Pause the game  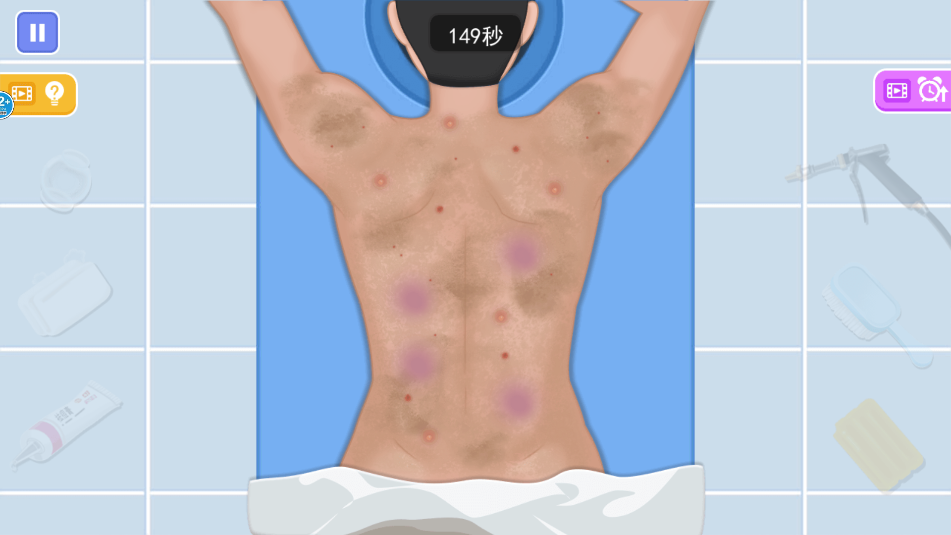tap(37, 32)
